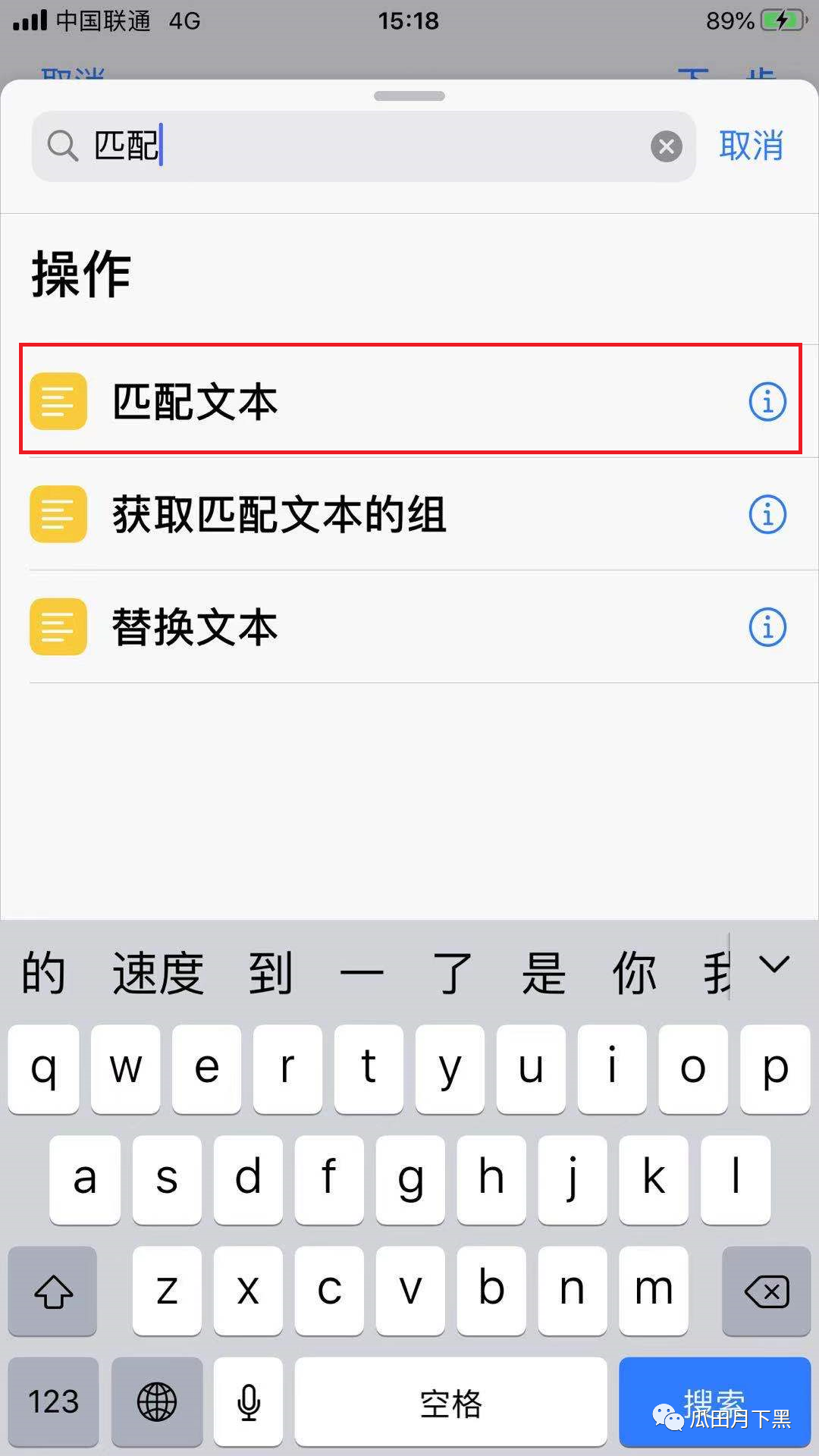Clear the search text field
The width and height of the screenshot is (819, 1456).
point(667,146)
